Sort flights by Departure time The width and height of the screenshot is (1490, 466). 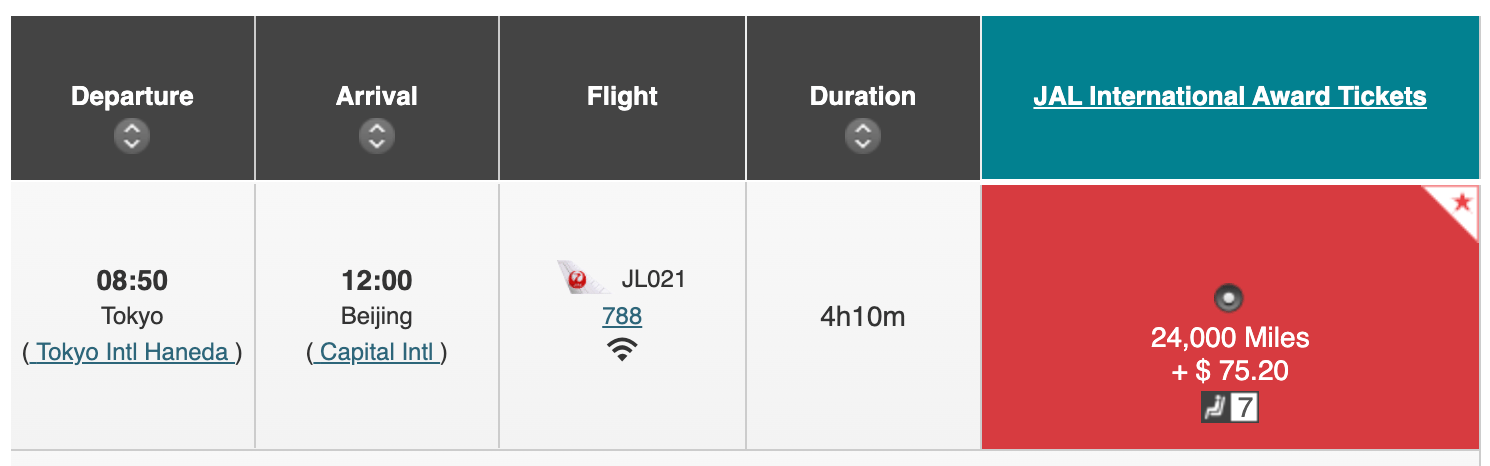(131, 135)
